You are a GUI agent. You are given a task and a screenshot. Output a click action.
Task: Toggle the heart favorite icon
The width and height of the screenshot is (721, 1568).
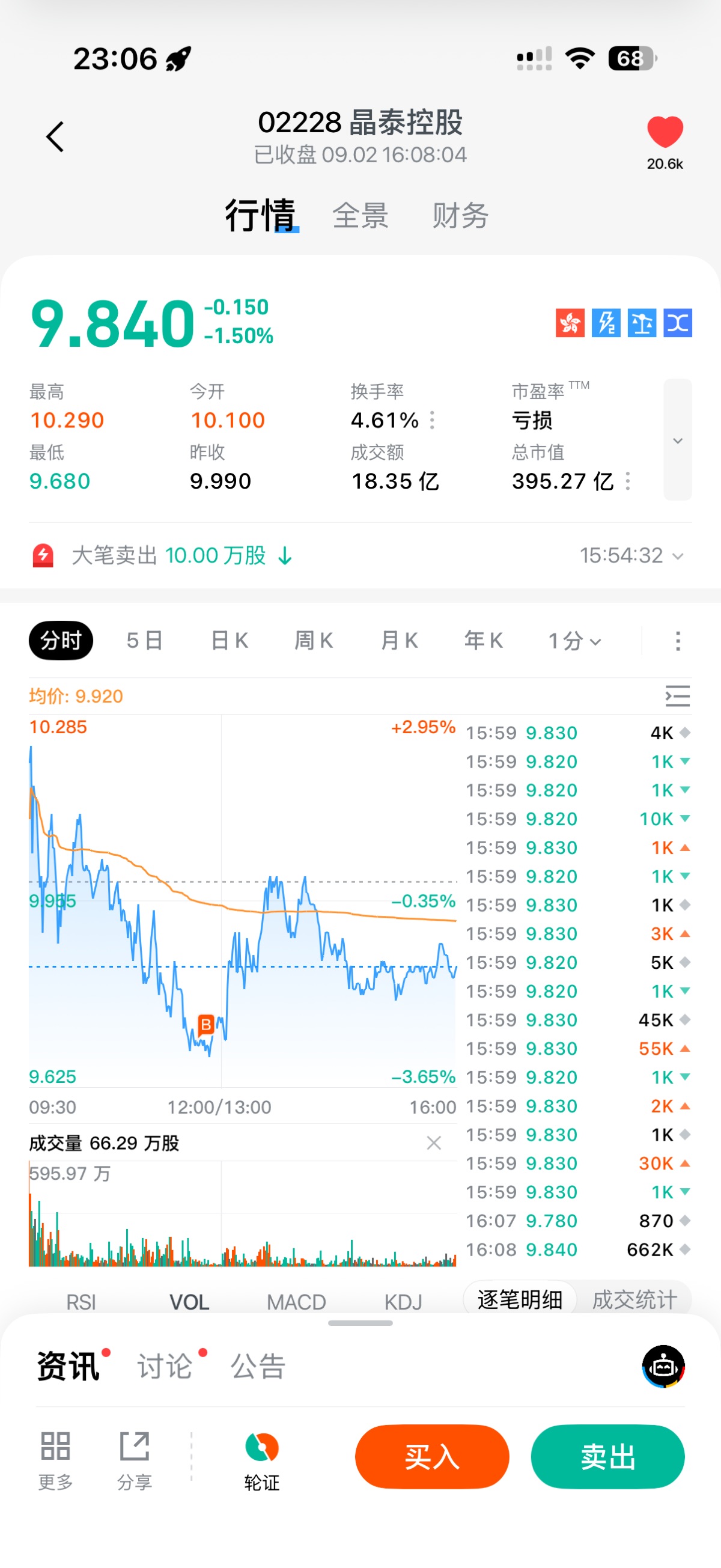click(665, 132)
